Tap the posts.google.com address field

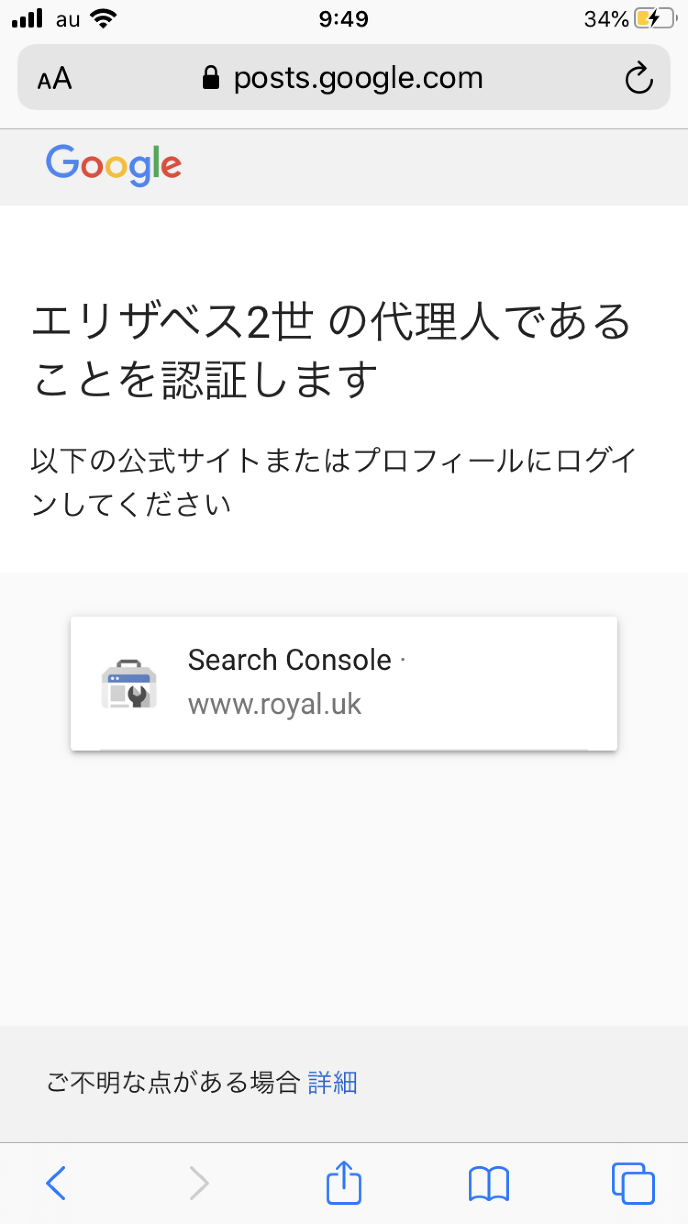coord(345,78)
